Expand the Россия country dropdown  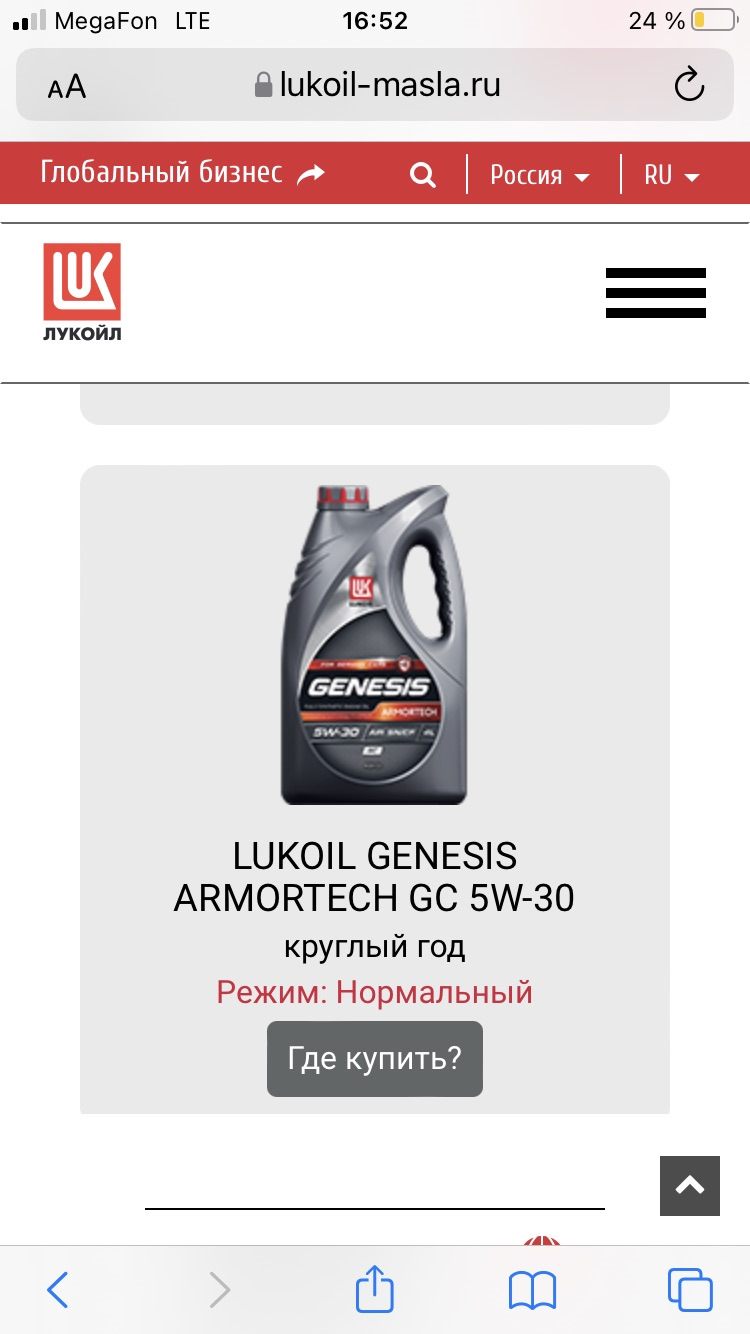[x=540, y=176]
